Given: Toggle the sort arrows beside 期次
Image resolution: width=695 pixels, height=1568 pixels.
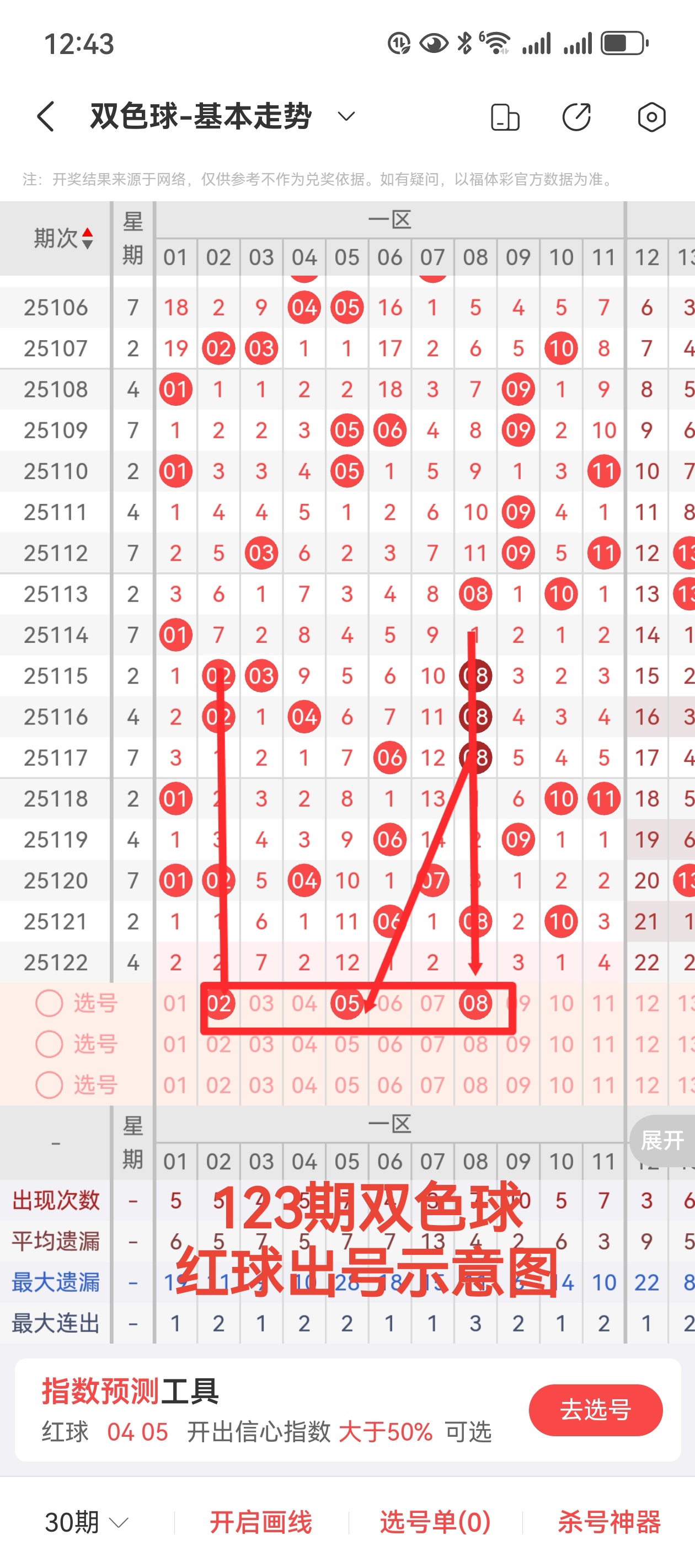Looking at the screenshot, I should coord(87,238).
